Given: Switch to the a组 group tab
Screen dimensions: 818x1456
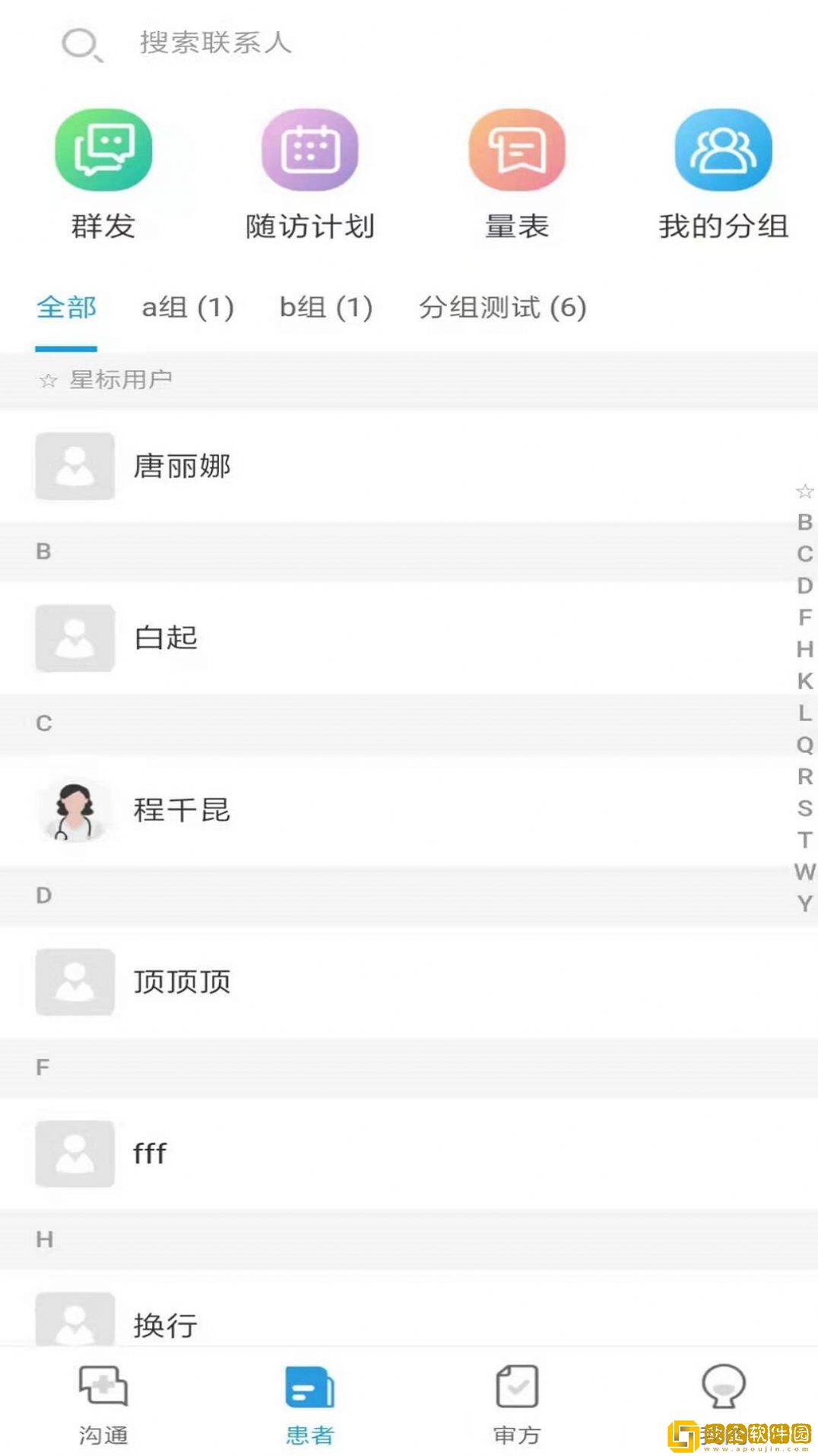Looking at the screenshot, I should click(186, 308).
